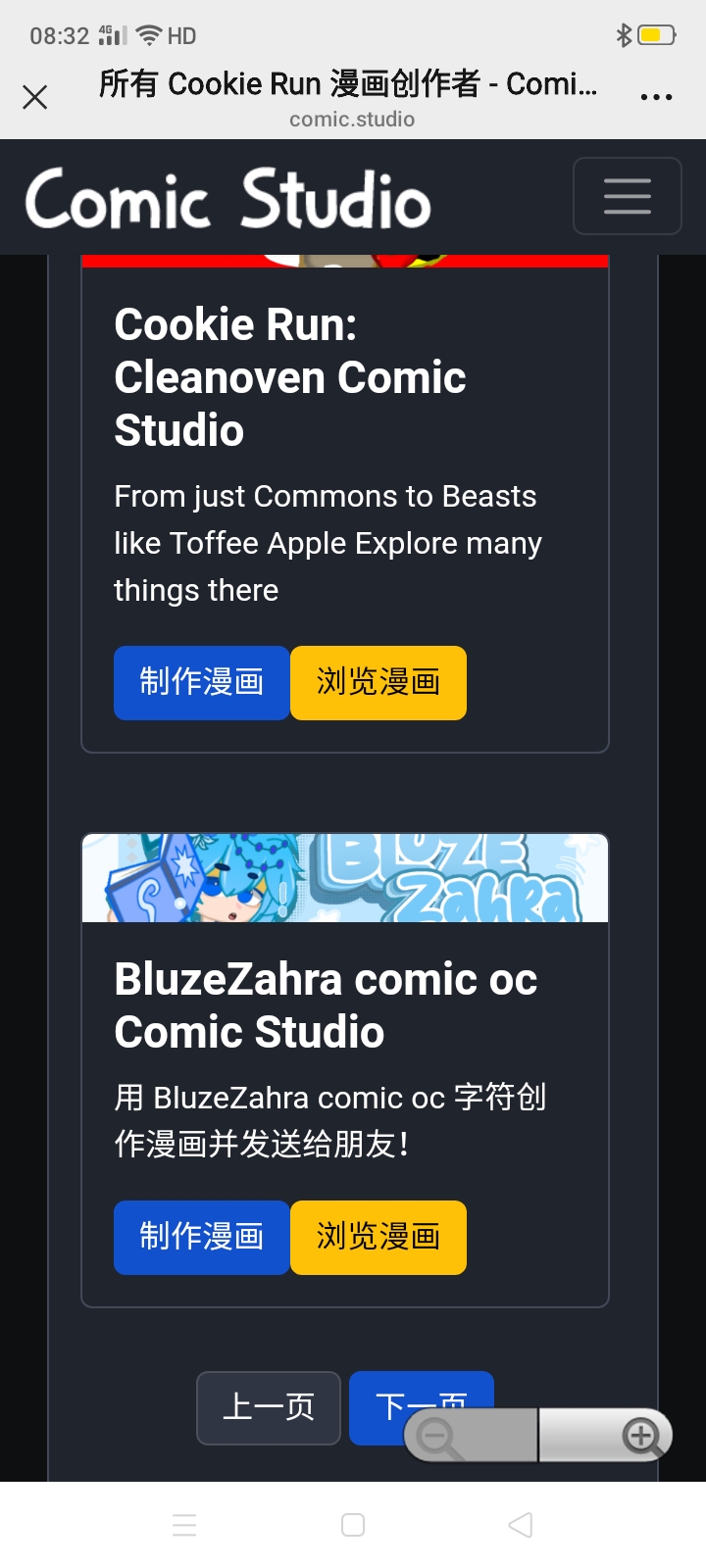Go back with the system back button

[x=521, y=1525]
